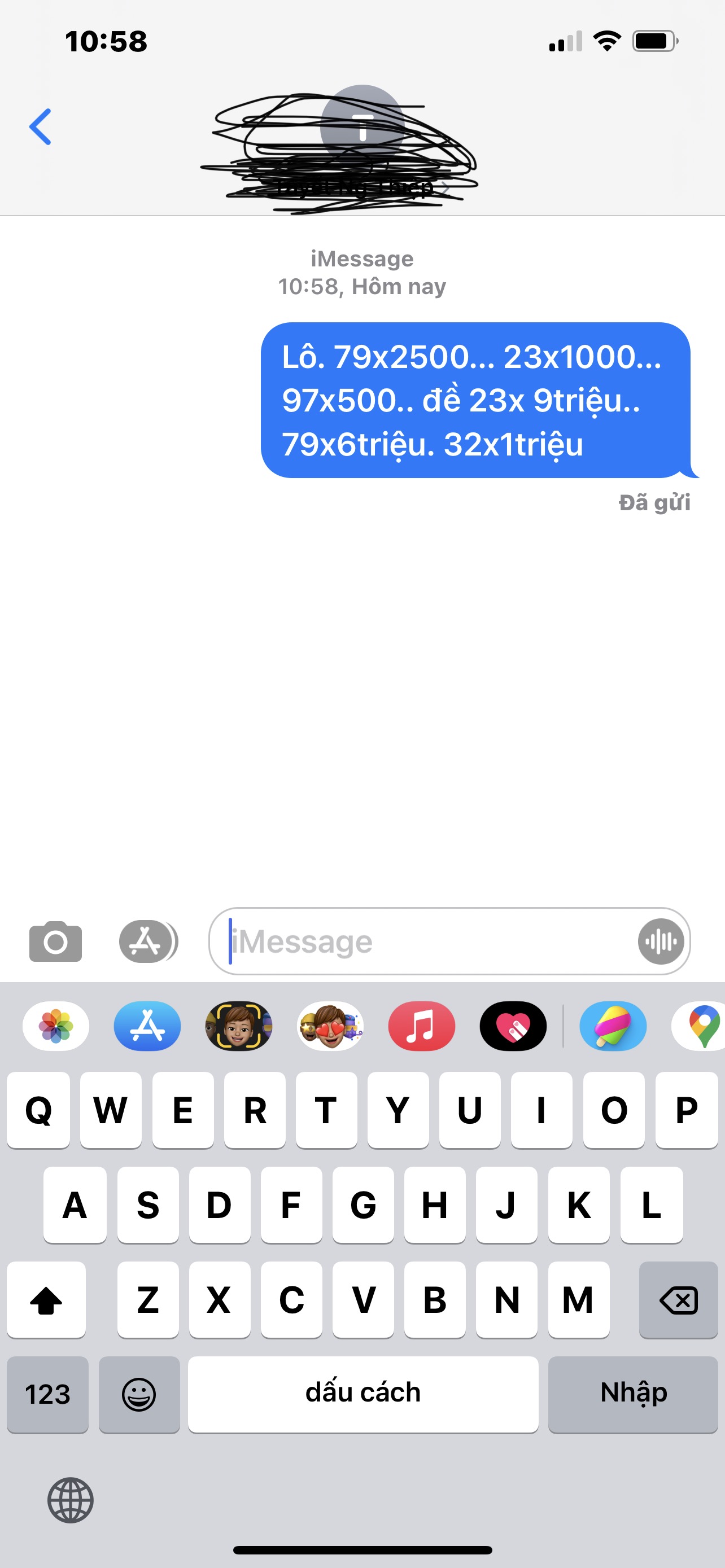Switch the keyboard to numbers with 123
725x1568 pixels.
[x=47, y=1394]
